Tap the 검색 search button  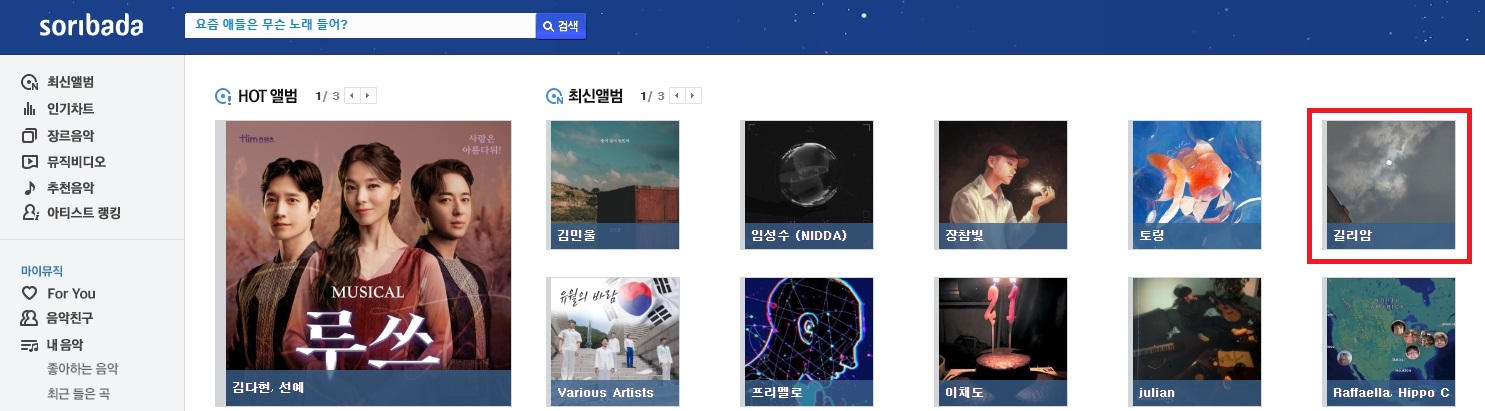click(561, 26)
